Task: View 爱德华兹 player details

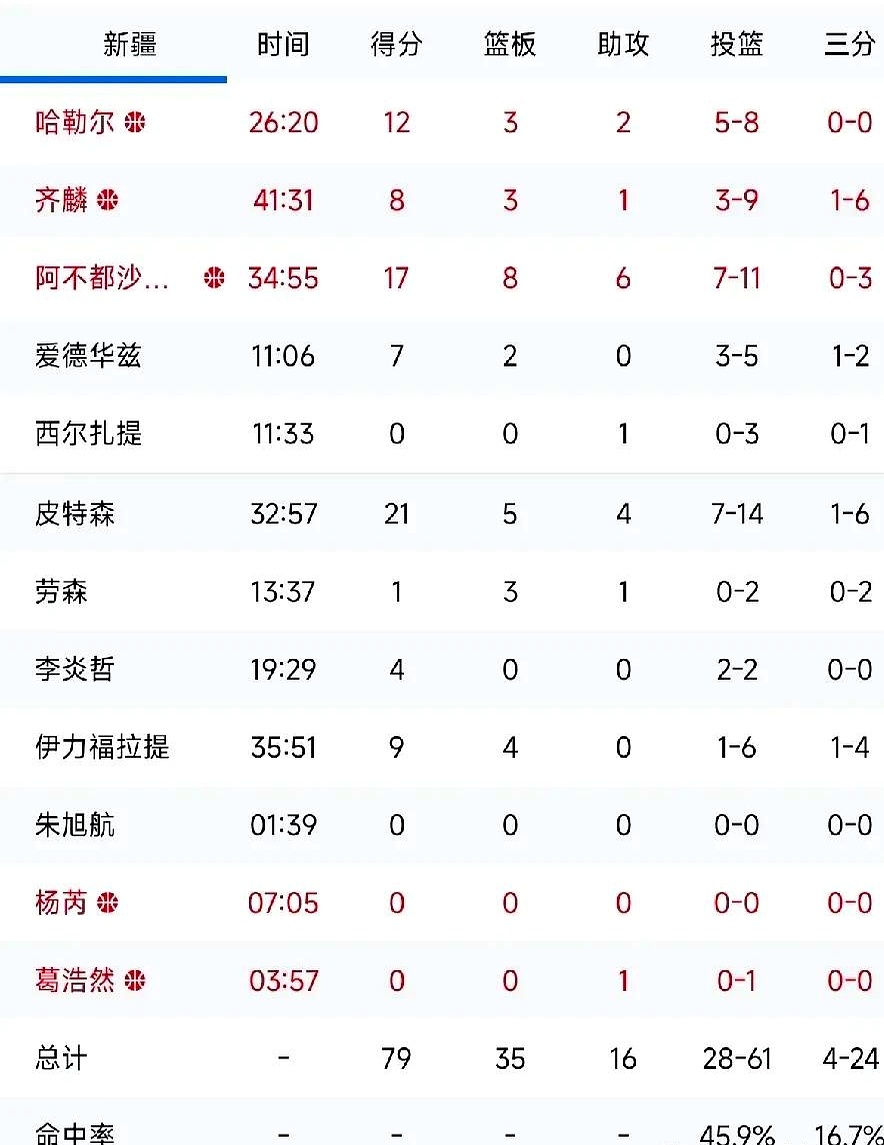Action: [x=88, y=356]
